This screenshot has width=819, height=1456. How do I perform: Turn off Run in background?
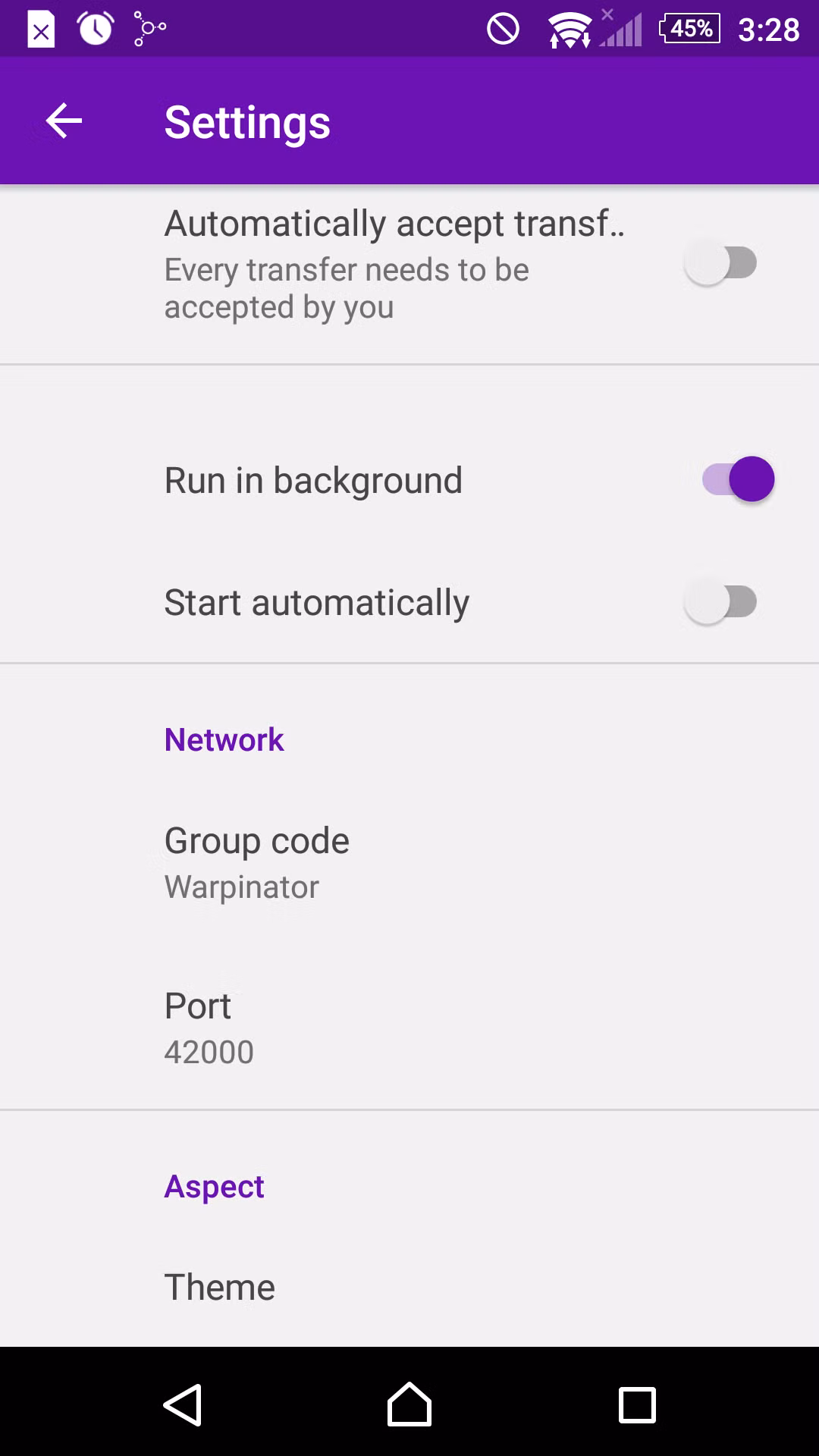point(738,479)
